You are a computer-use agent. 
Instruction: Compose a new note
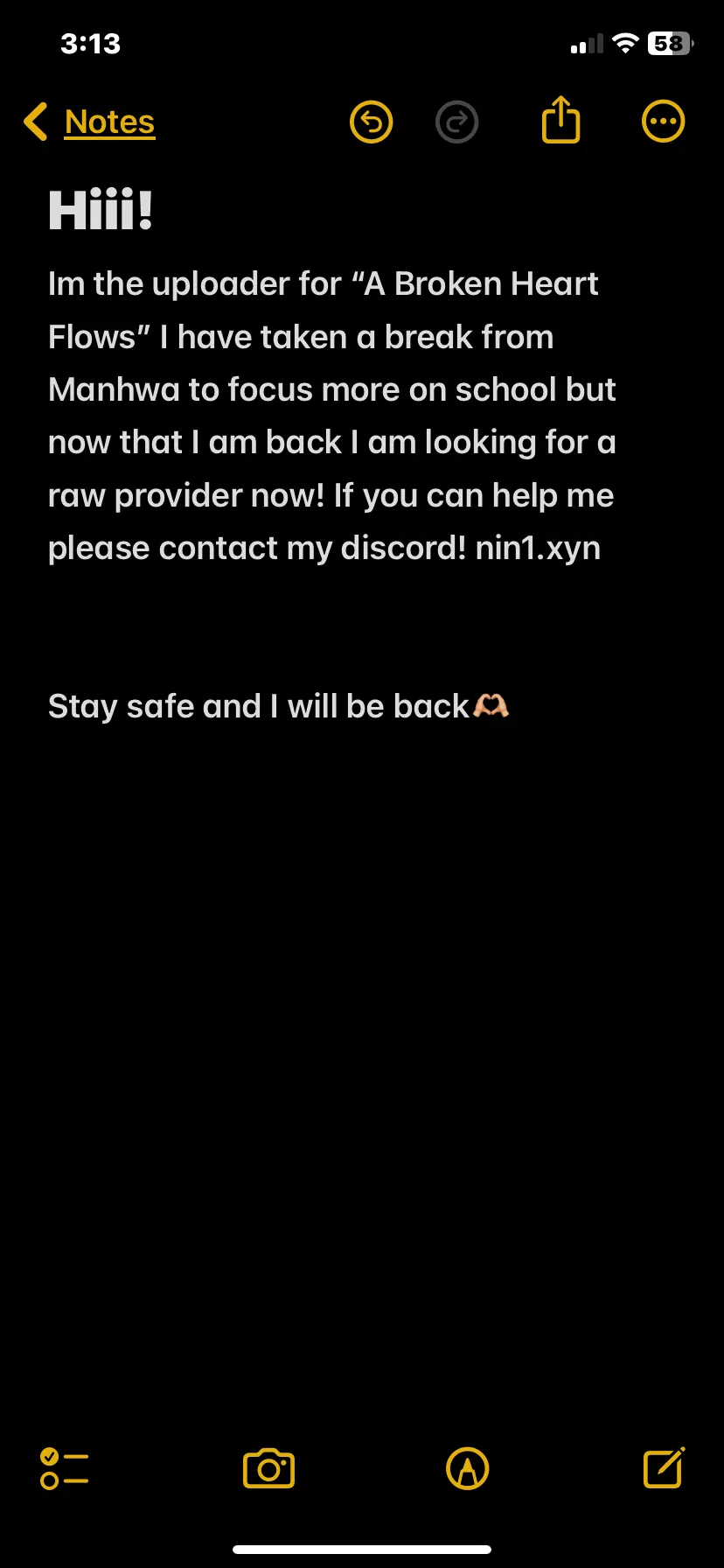664,1467
